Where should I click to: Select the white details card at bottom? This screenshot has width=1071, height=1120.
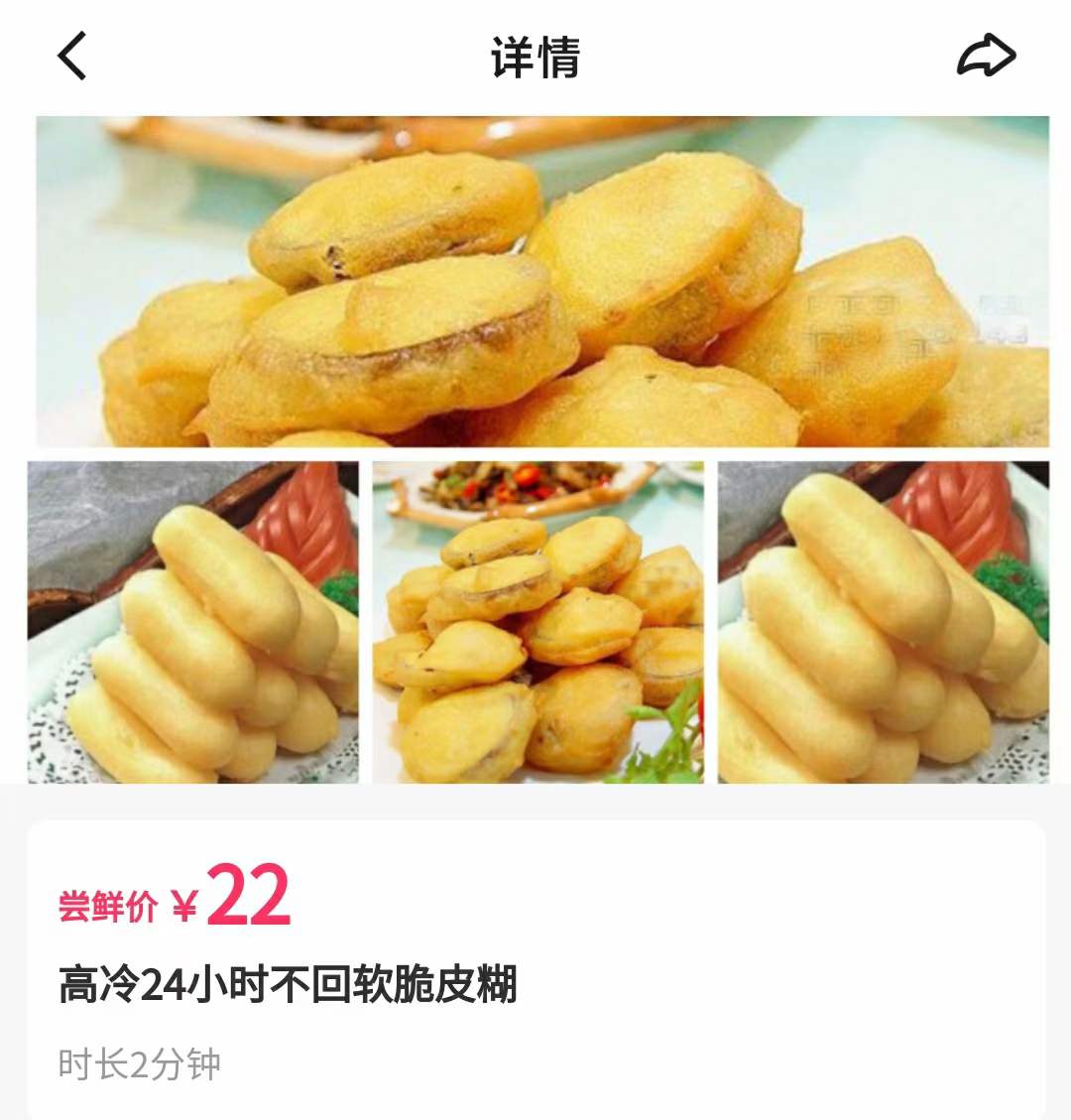click(x=535, y=967)
